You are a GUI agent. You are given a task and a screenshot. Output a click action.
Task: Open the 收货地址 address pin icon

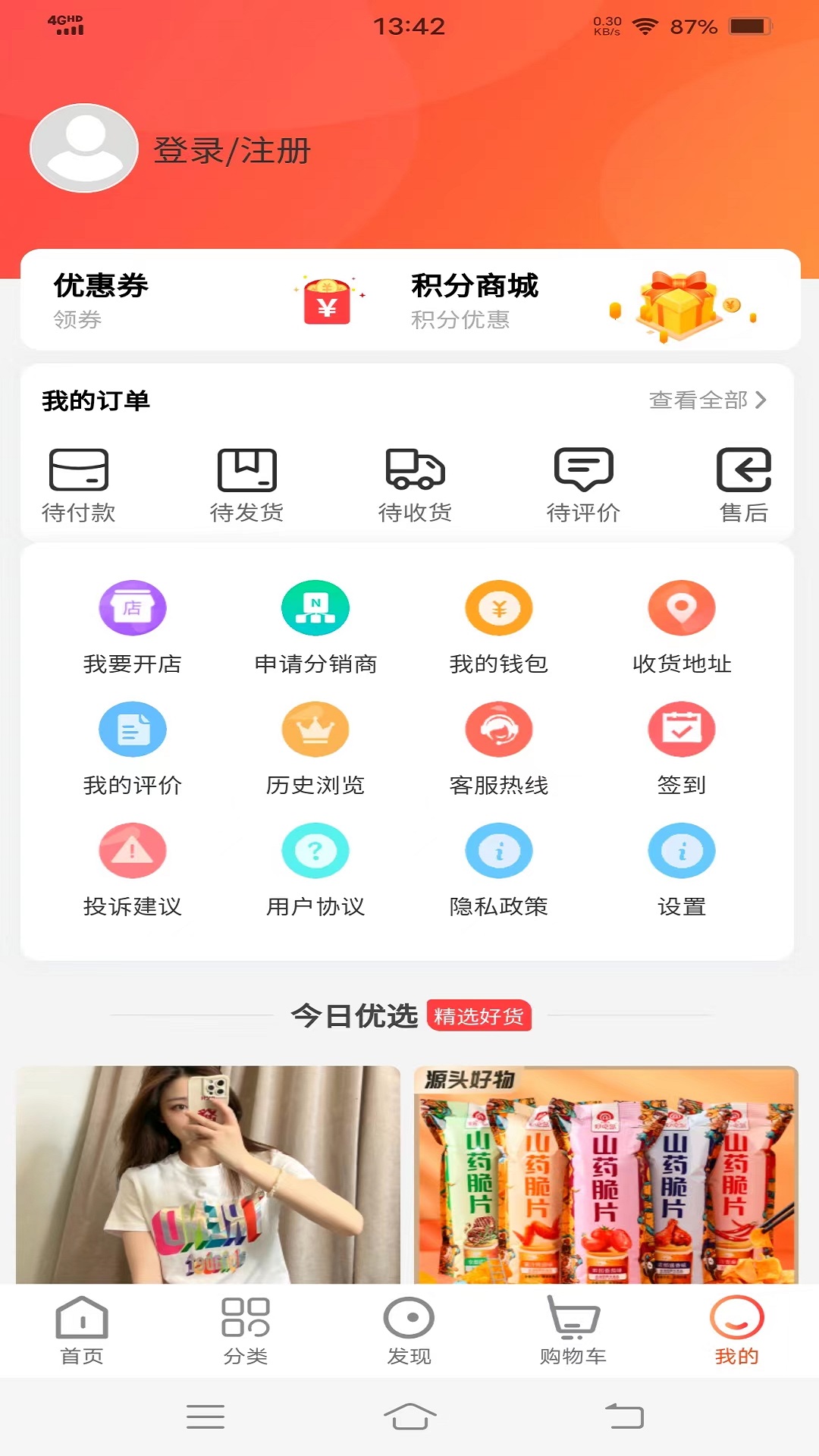[682, 607]
